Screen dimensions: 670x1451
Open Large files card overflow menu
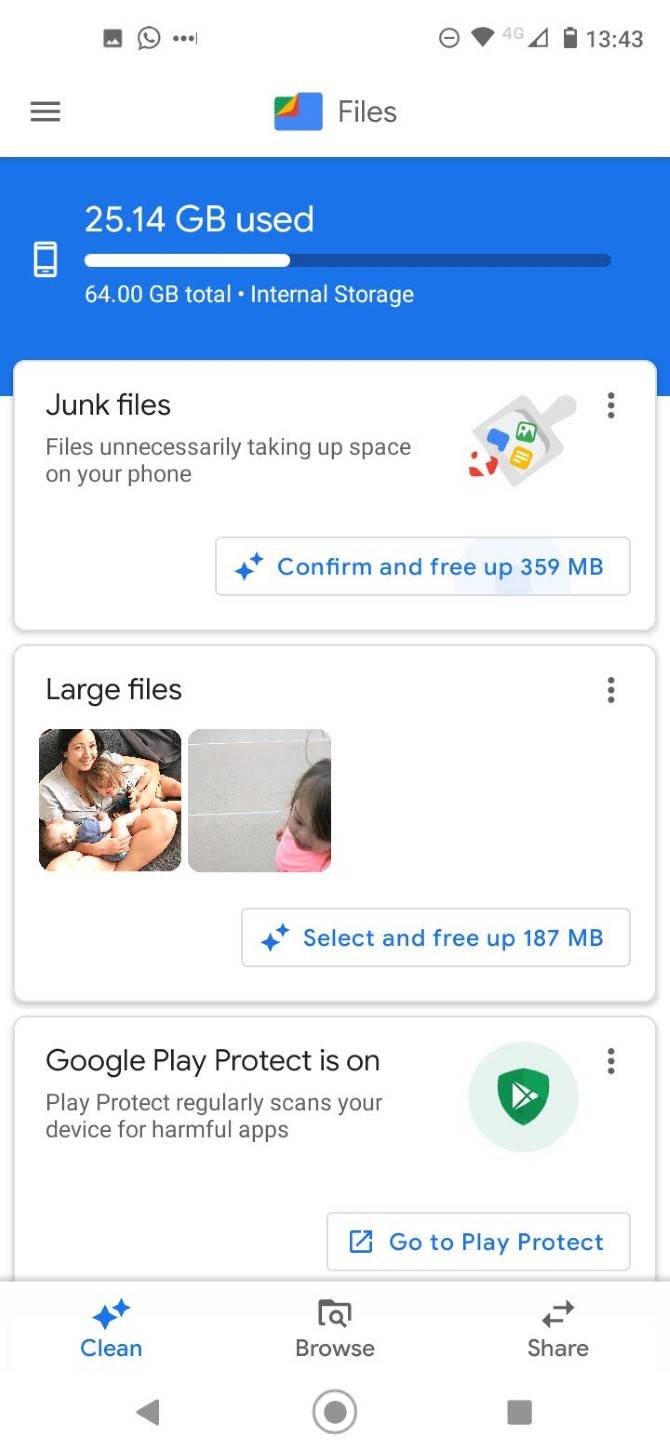(x=610, y=689)
